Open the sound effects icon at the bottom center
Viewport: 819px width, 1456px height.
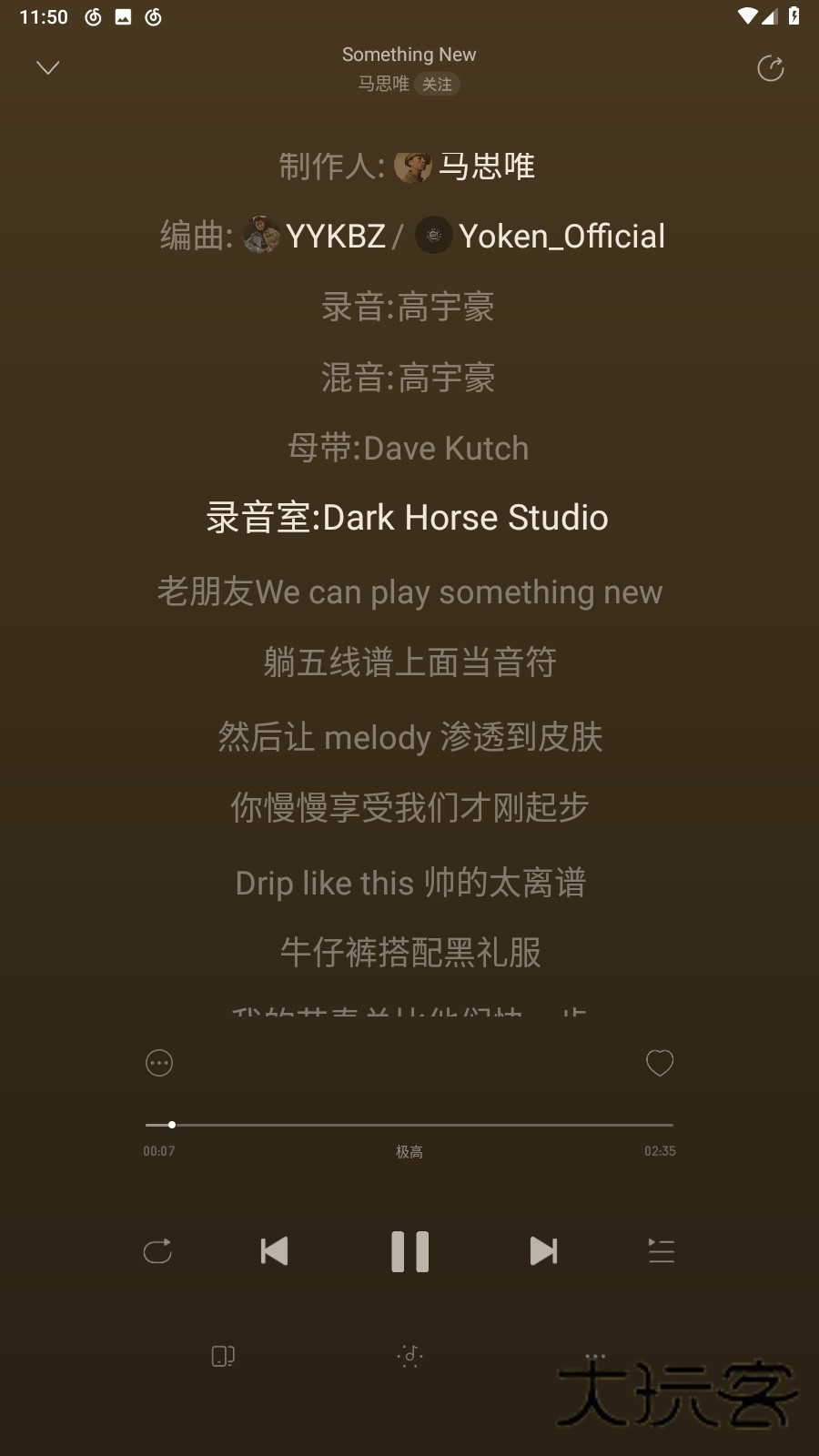tap(409, 1356)
